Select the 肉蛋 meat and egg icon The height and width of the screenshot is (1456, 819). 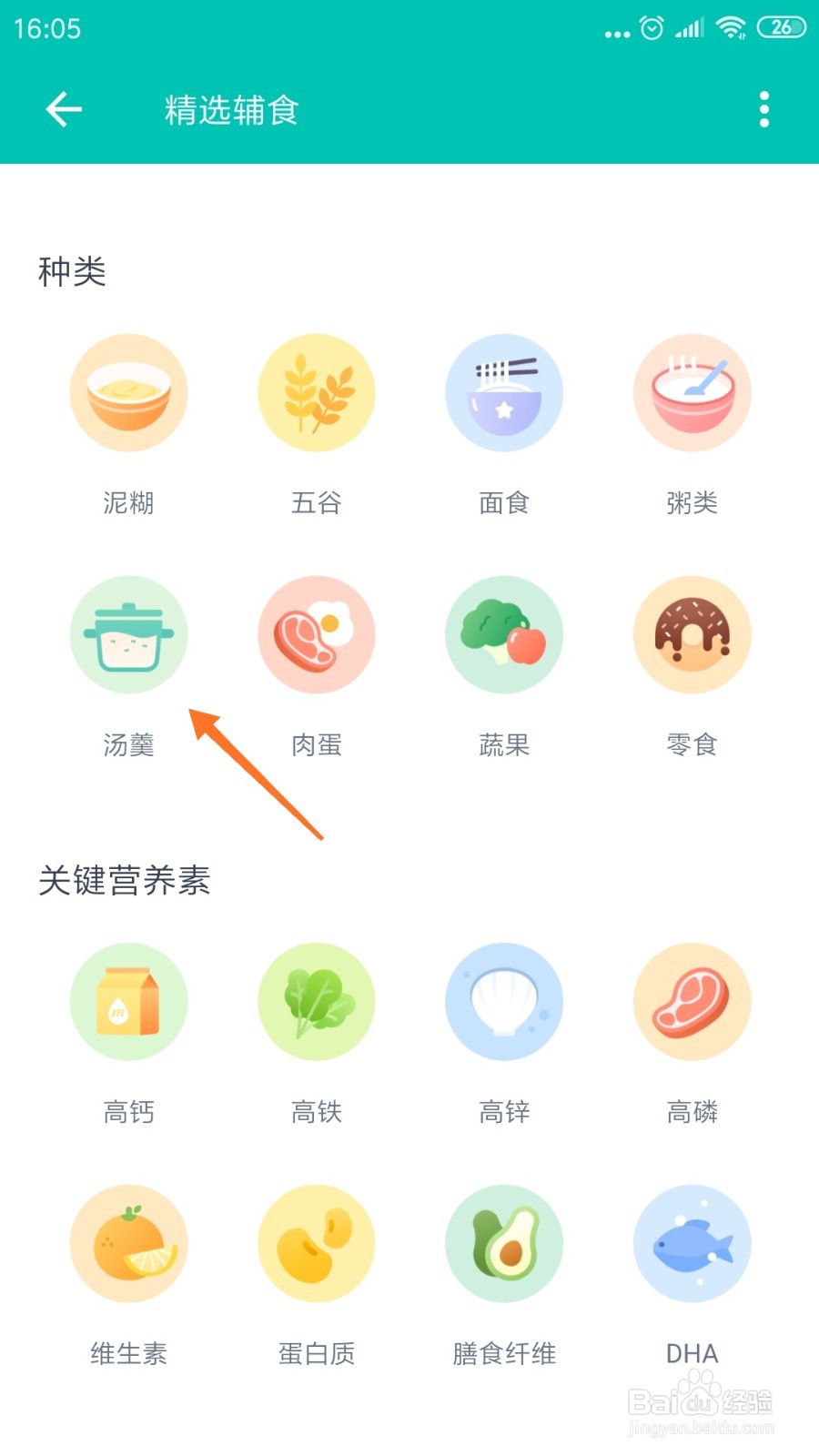click(x=316, y=634)
